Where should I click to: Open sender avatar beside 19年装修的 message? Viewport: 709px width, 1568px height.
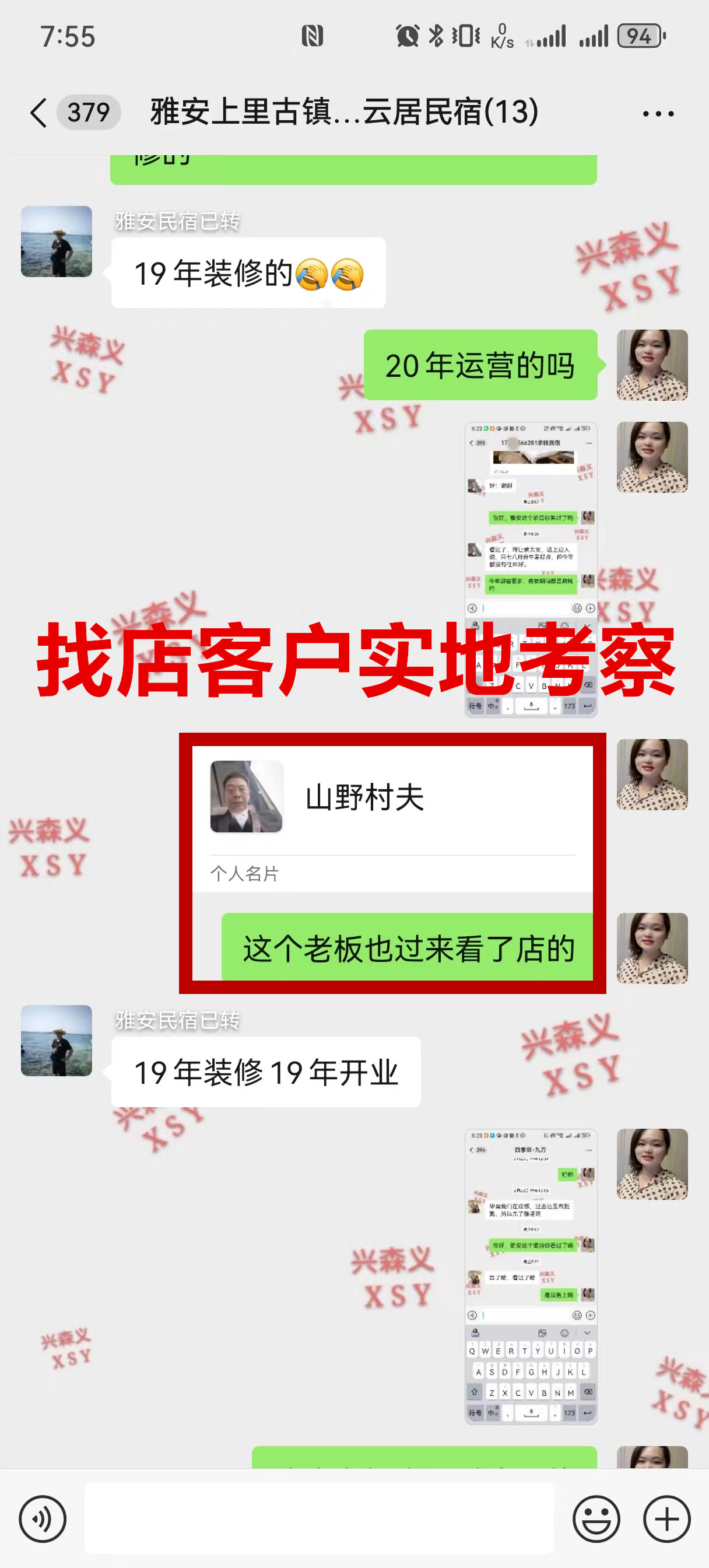pyautogui.click(x=57, y=242)
